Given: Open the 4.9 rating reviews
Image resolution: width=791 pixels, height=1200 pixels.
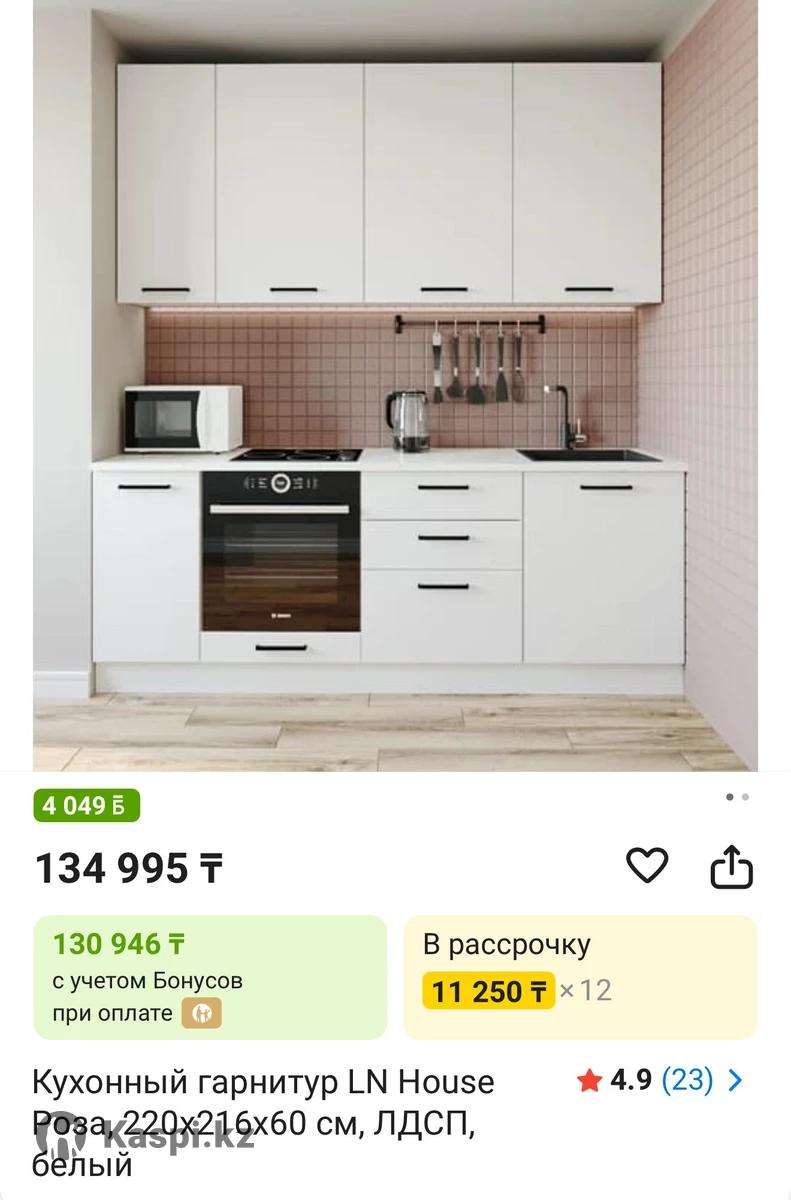Looking at the screenshot, I should [x=661, y=1081].
